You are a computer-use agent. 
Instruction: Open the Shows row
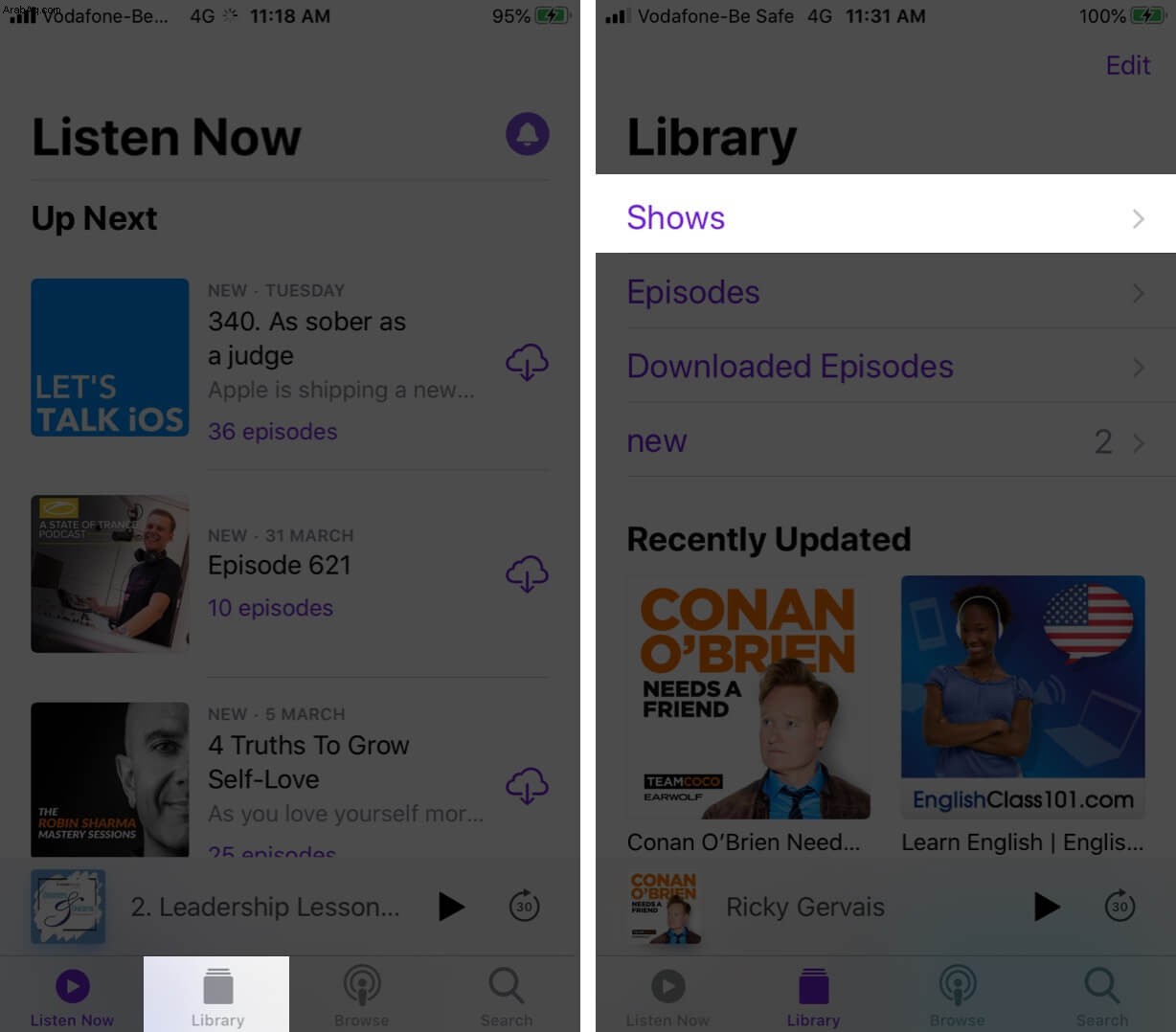pyautogui.click(x=885, y=217)
